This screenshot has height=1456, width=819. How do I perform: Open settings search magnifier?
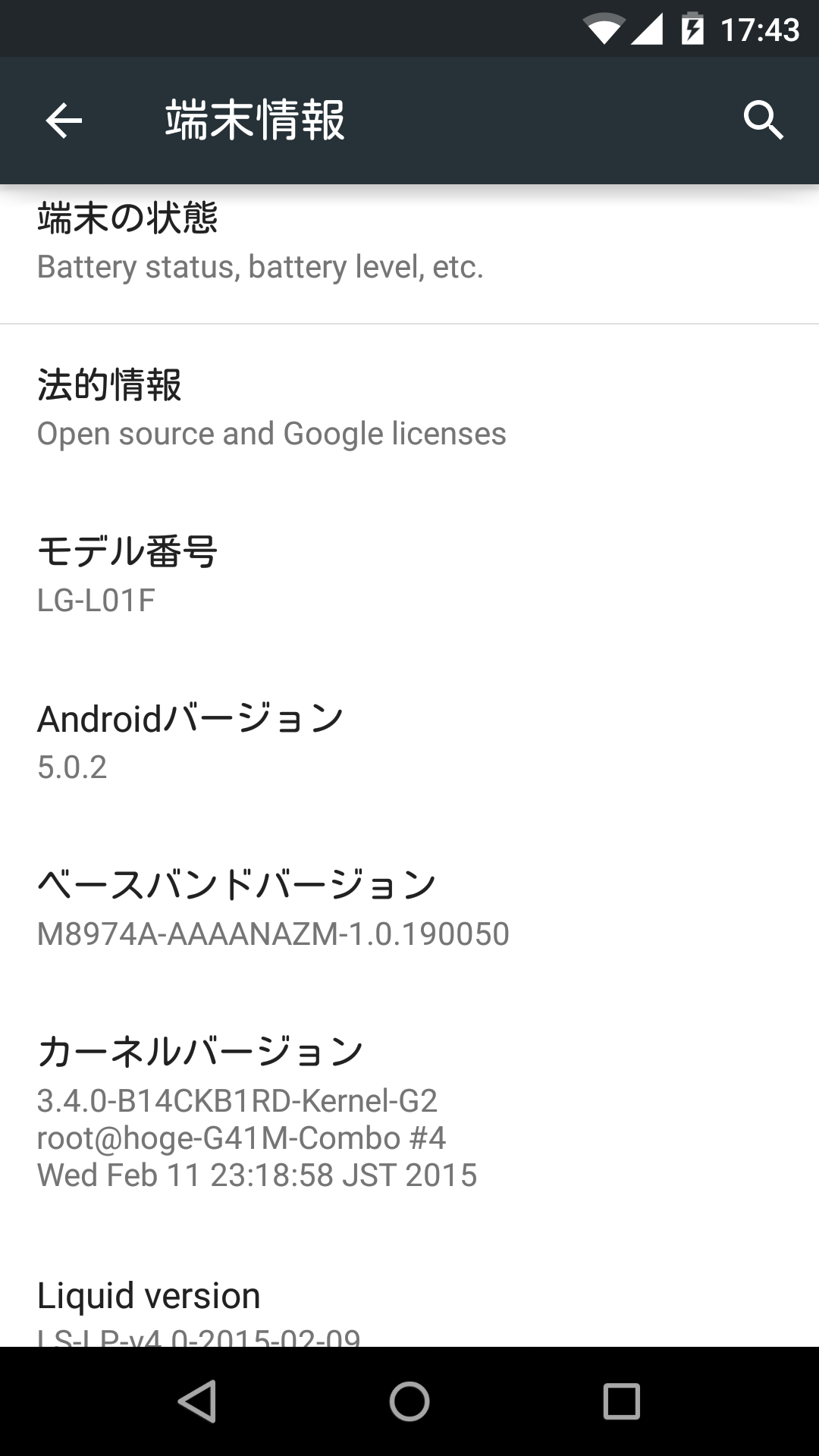point(763,121)
